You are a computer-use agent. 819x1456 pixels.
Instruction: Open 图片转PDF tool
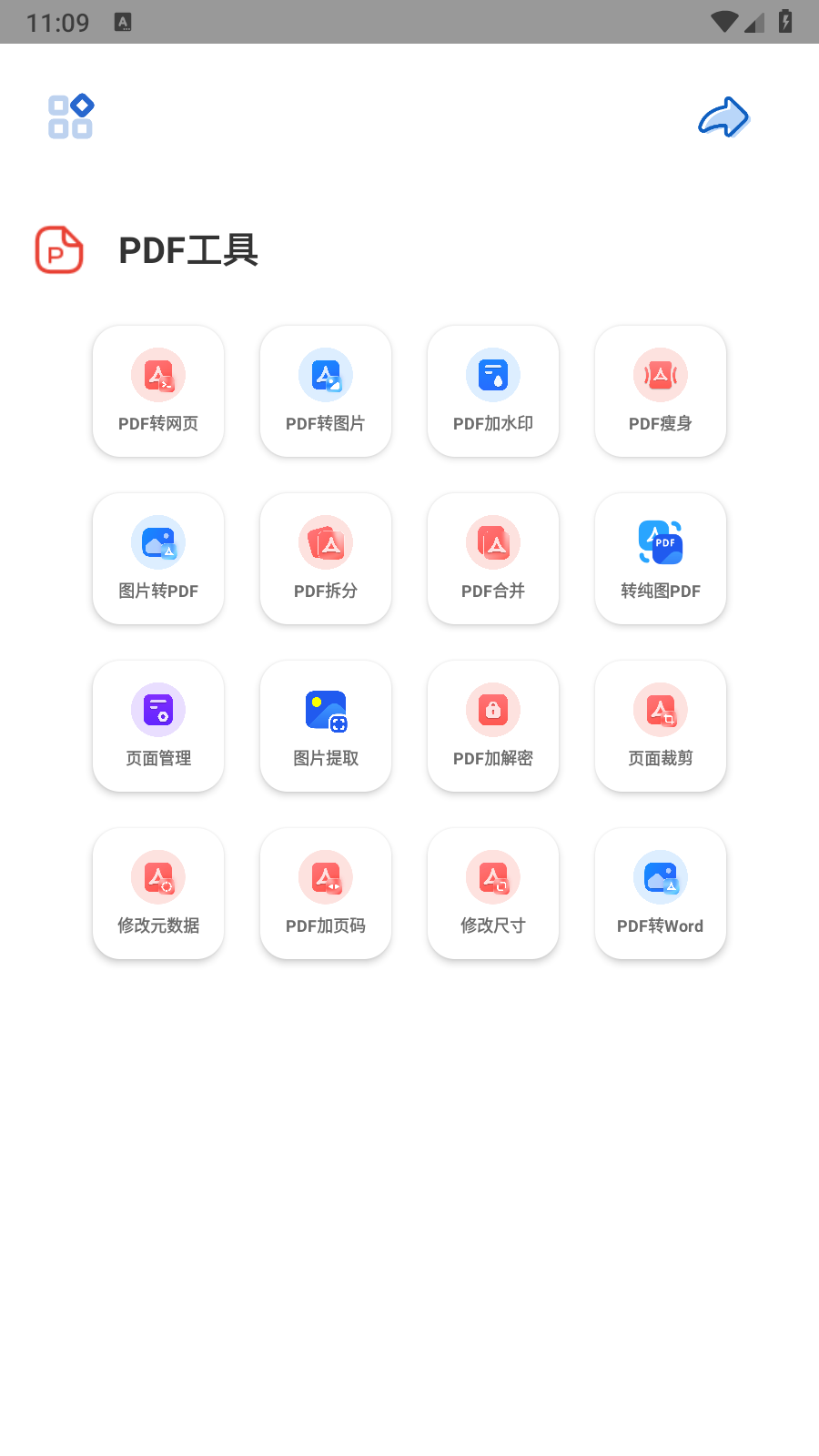[x=158, y=559]
